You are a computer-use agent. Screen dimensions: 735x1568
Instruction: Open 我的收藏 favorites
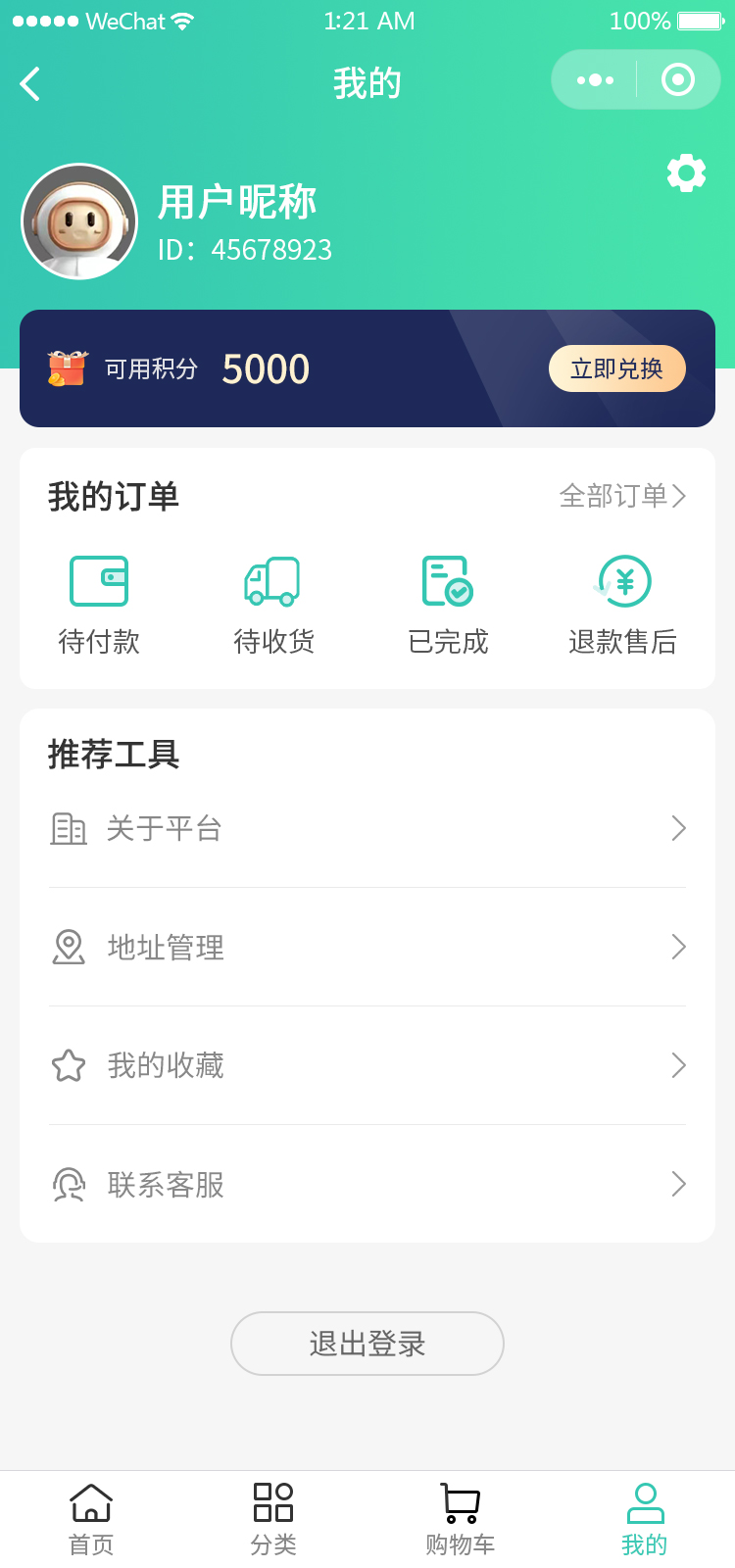[367, 1065]
